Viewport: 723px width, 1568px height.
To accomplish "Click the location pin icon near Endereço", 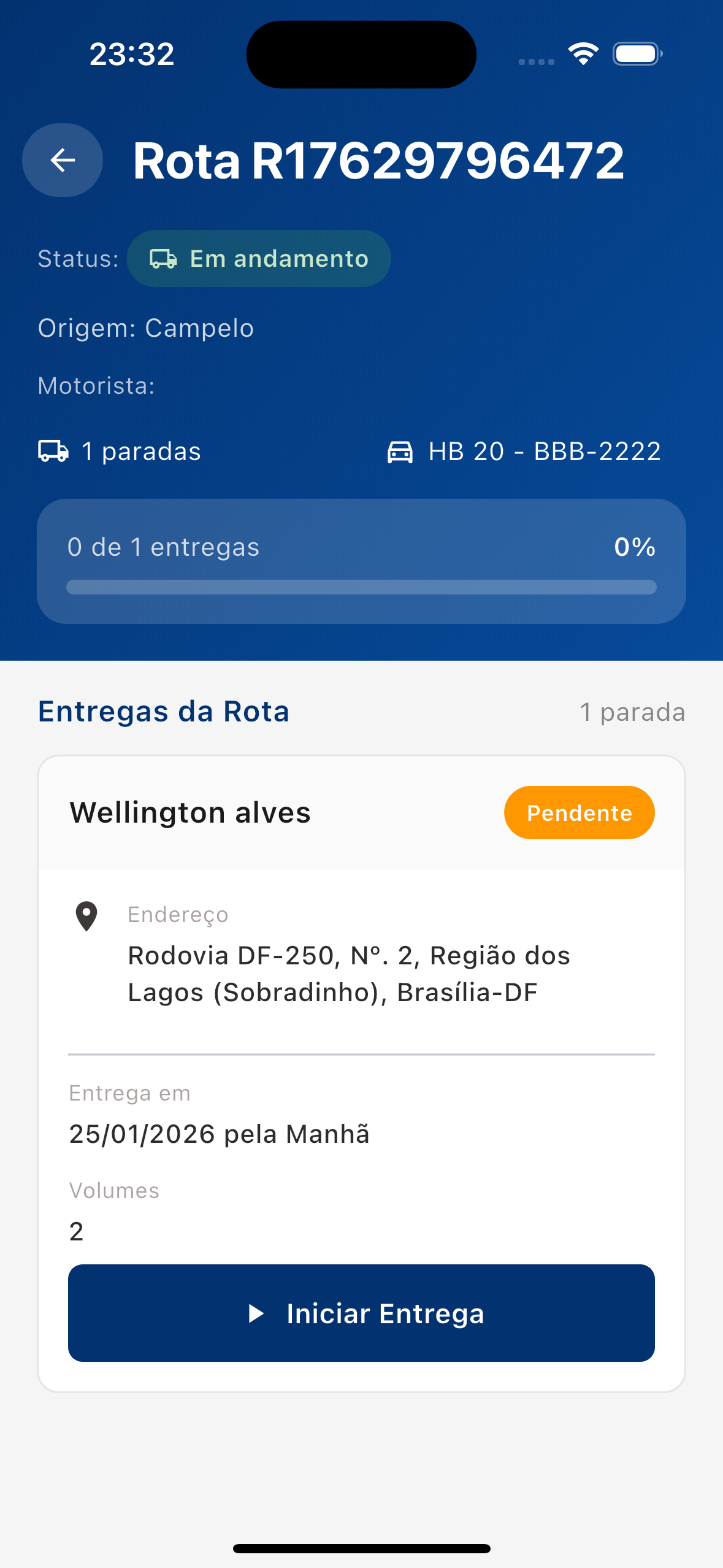I will click(x=86, y=915).
